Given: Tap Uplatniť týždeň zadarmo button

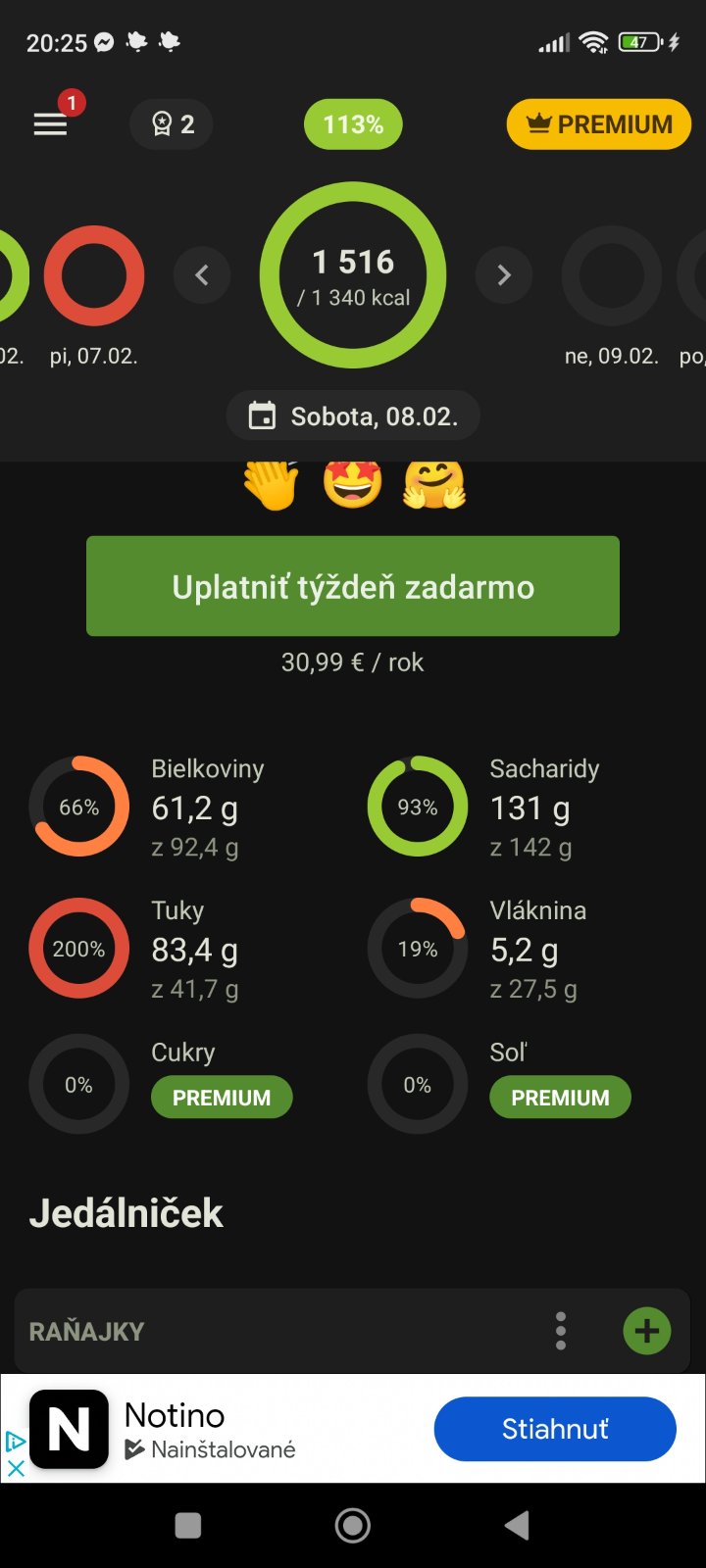Looking at the screenshot, I should tap(353, 586).
